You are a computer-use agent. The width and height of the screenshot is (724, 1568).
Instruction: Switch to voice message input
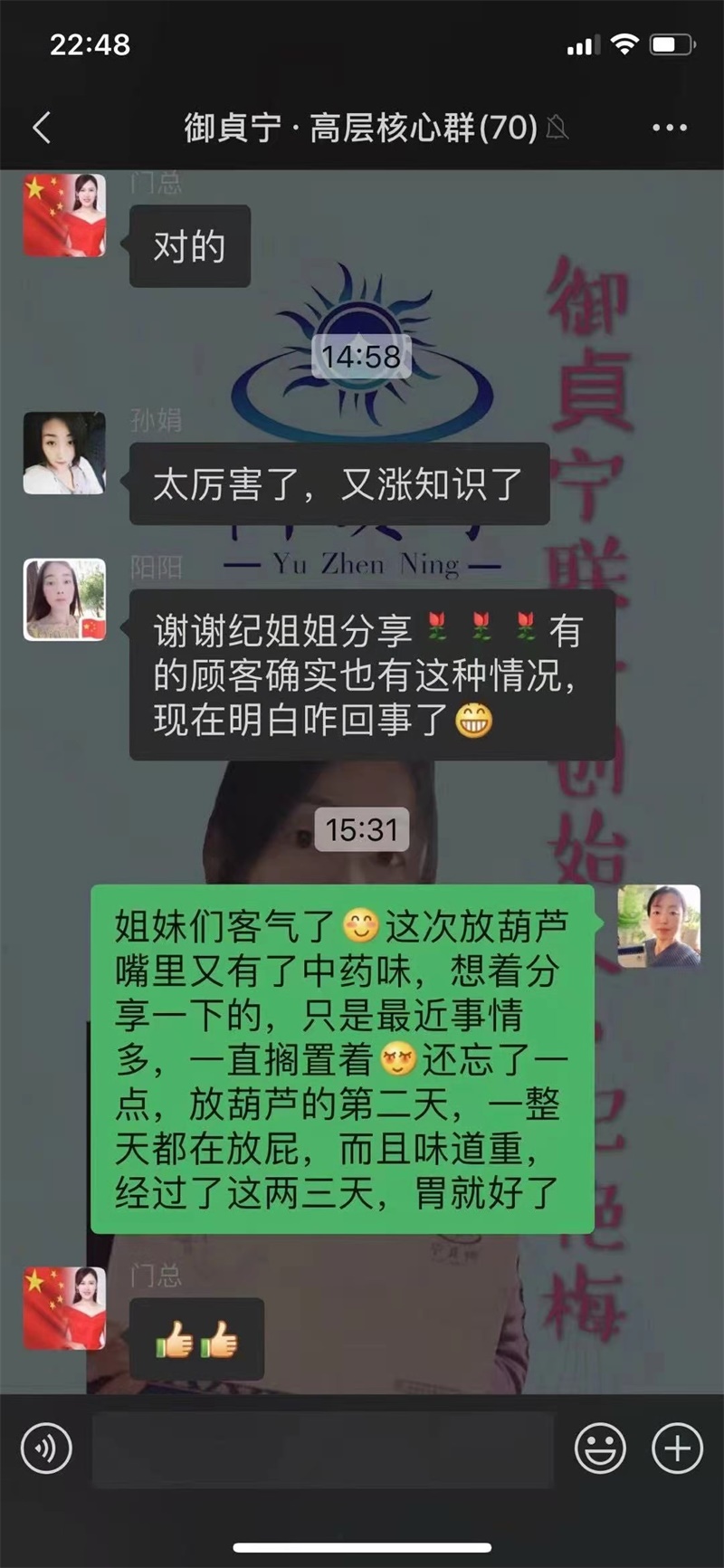(46, 1448)
